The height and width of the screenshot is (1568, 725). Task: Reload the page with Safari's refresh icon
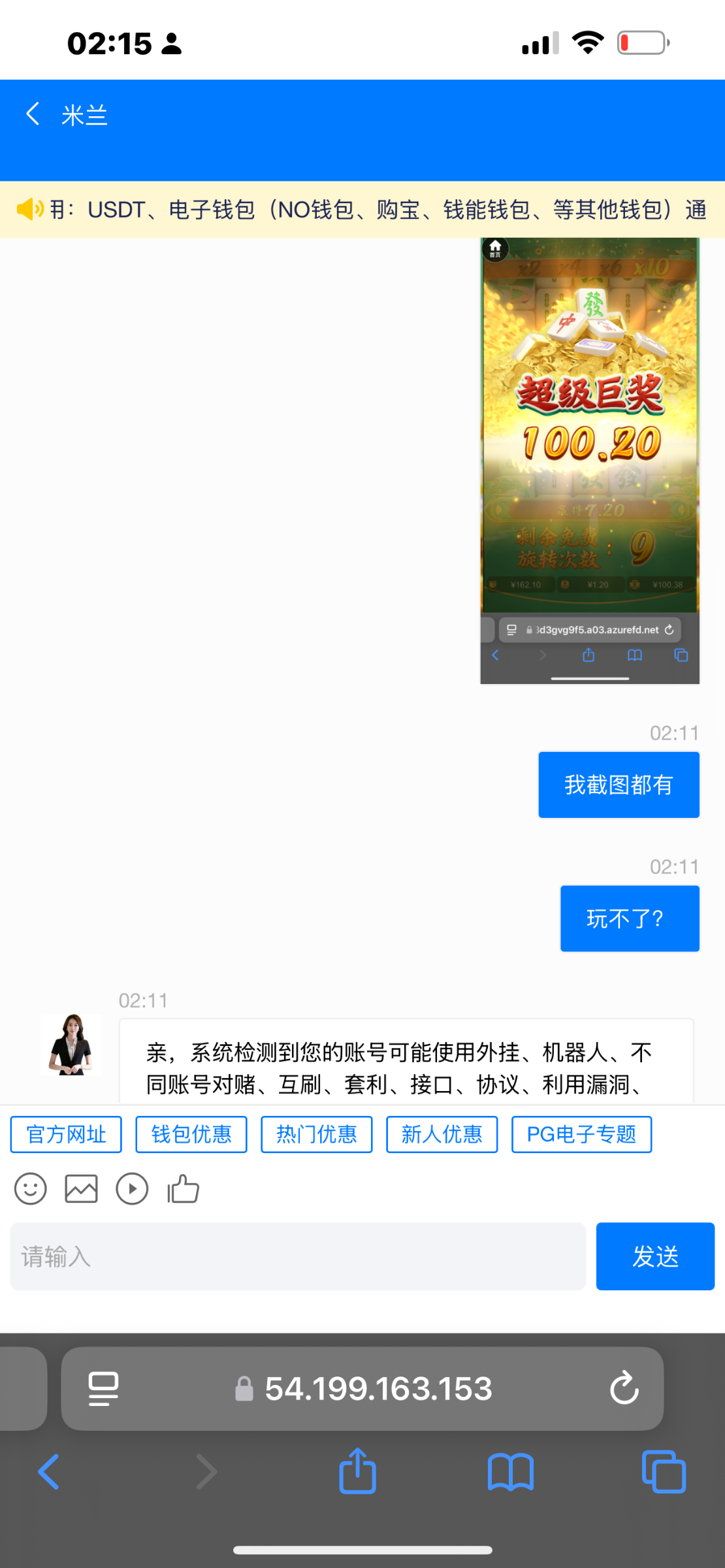point(624,1389)
